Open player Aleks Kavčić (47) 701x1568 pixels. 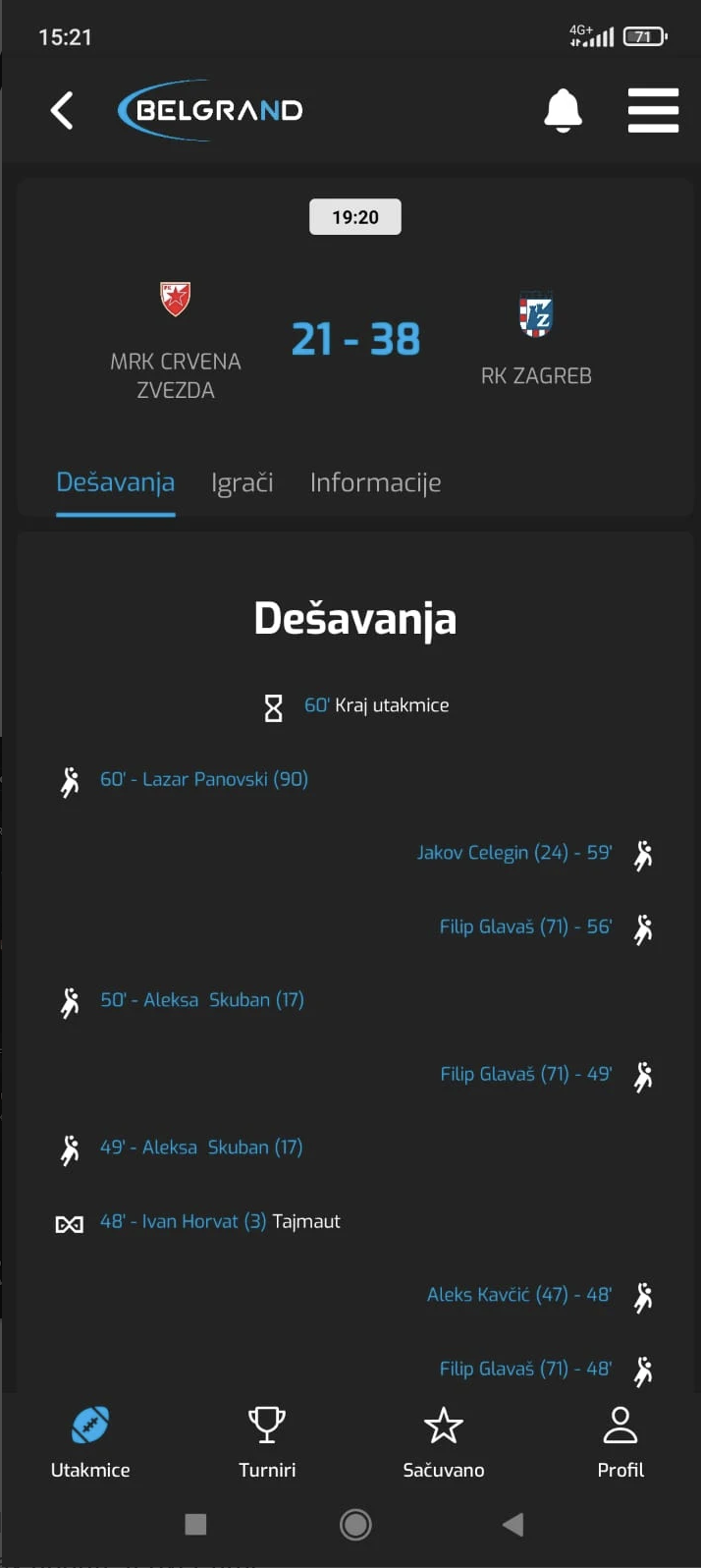click(498, 1295)
